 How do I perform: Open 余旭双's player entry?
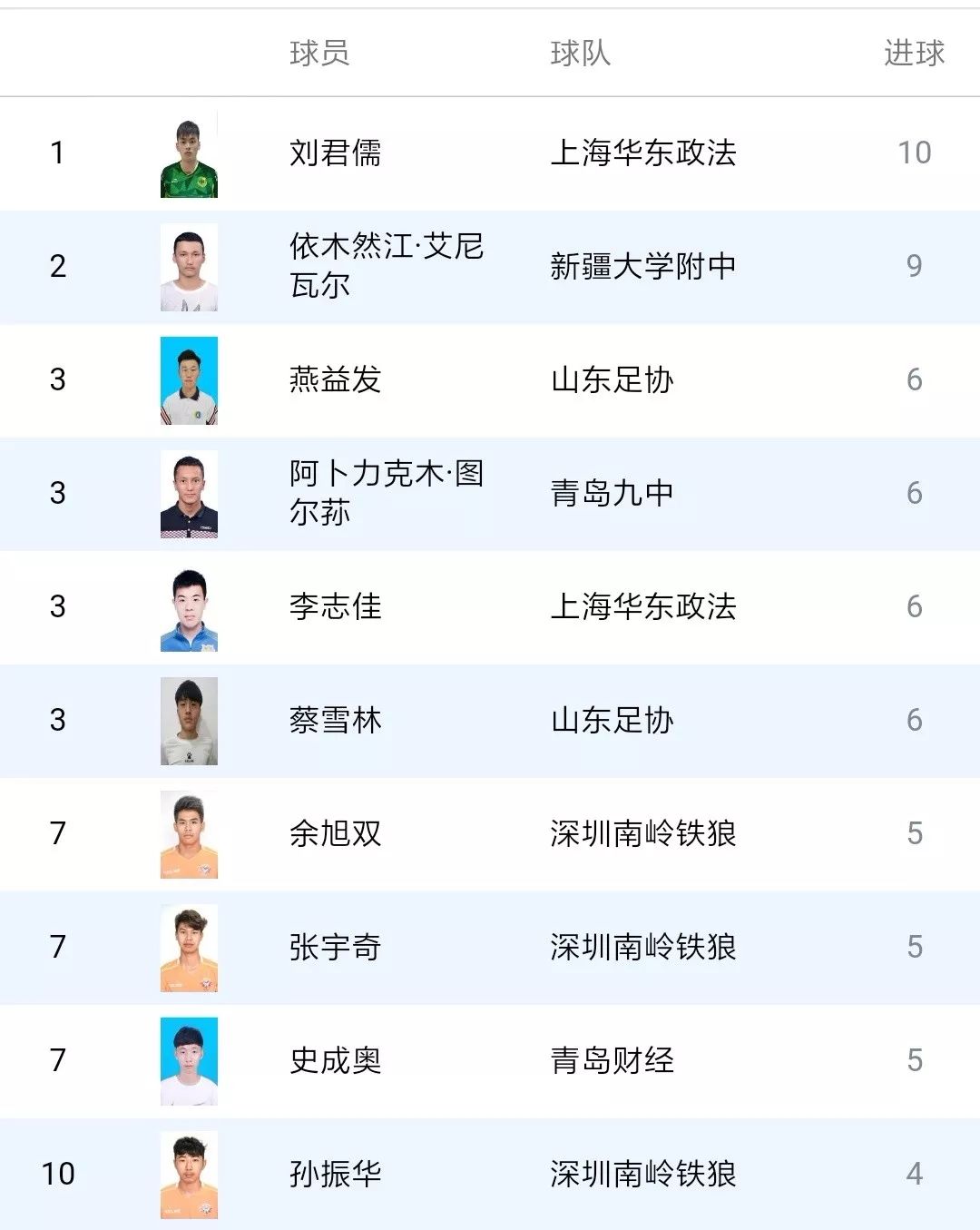coord(335,833)
